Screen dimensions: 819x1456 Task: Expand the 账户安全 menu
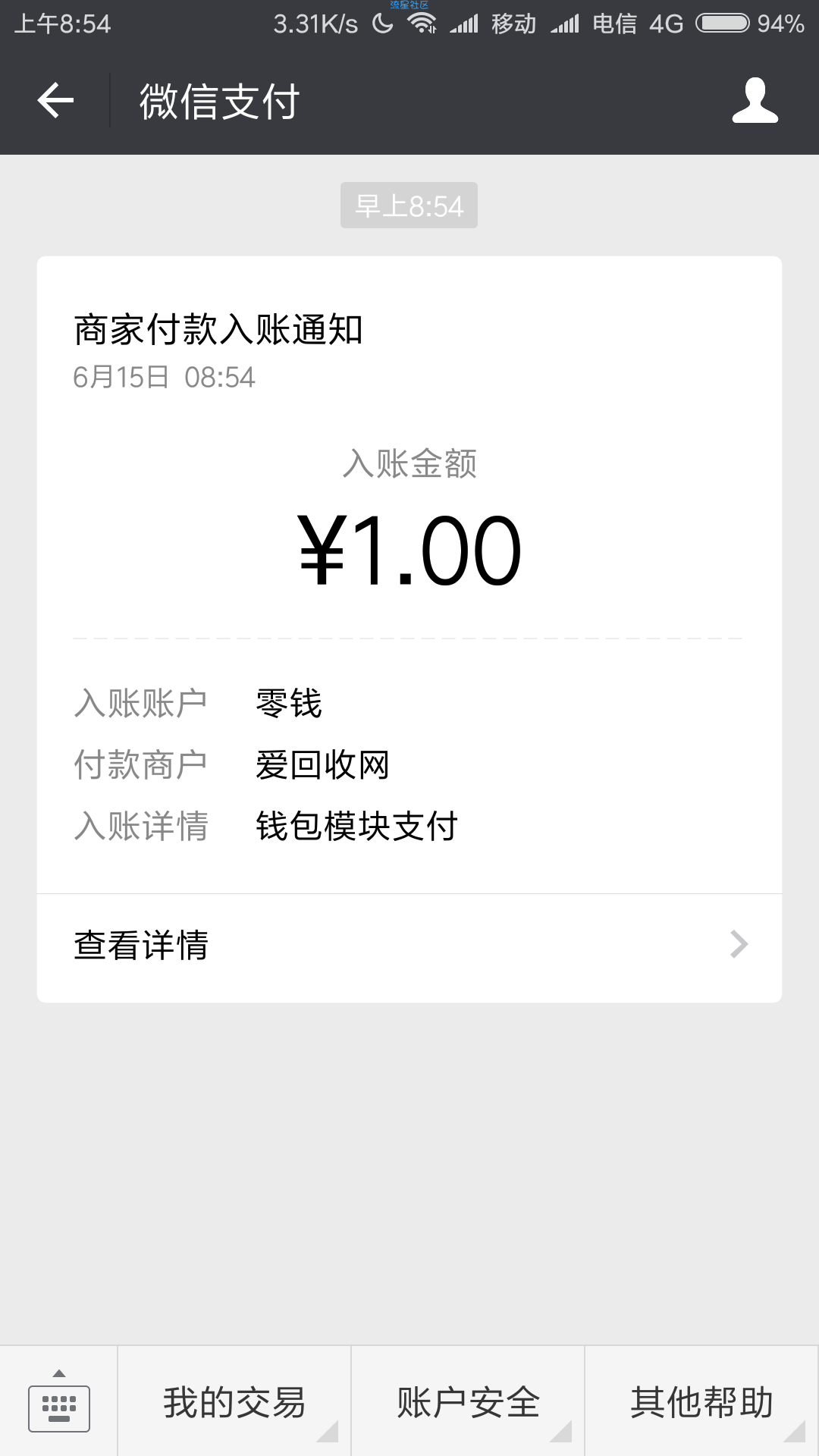(468, 1401)
